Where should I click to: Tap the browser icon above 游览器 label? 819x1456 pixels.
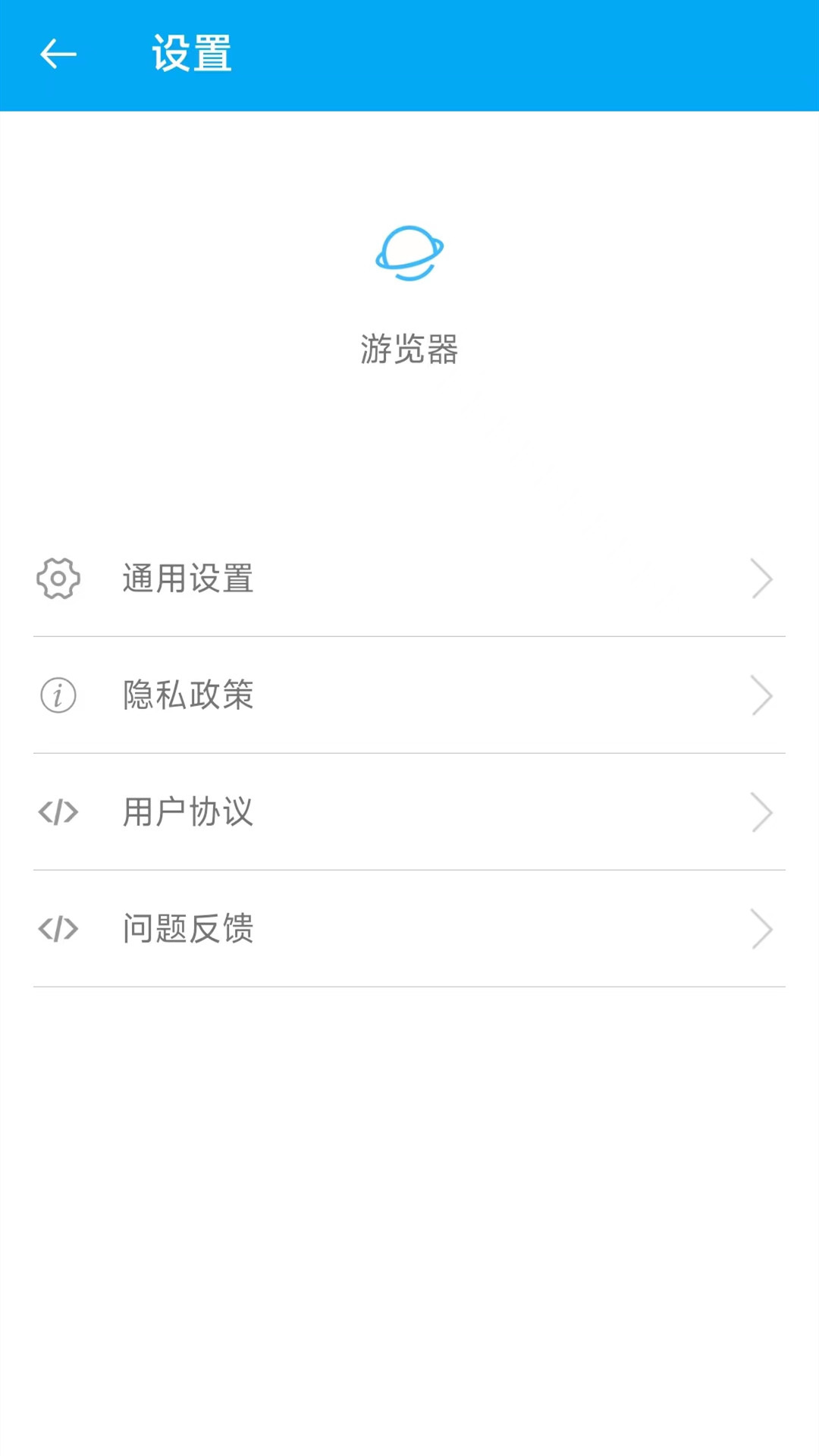click(x=409, y=254)
